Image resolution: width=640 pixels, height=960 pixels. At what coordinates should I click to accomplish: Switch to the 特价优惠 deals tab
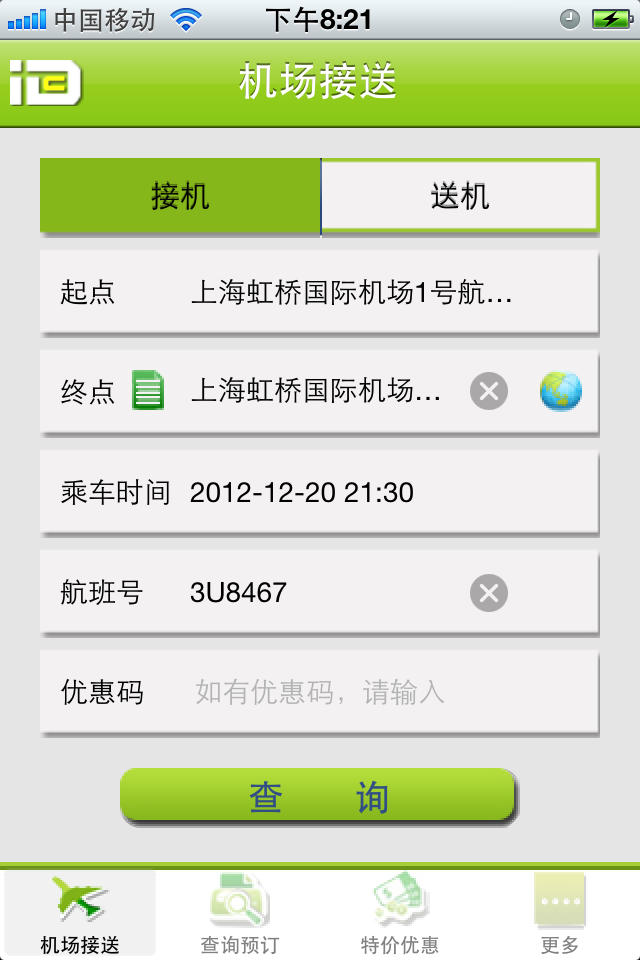[400, 914]
